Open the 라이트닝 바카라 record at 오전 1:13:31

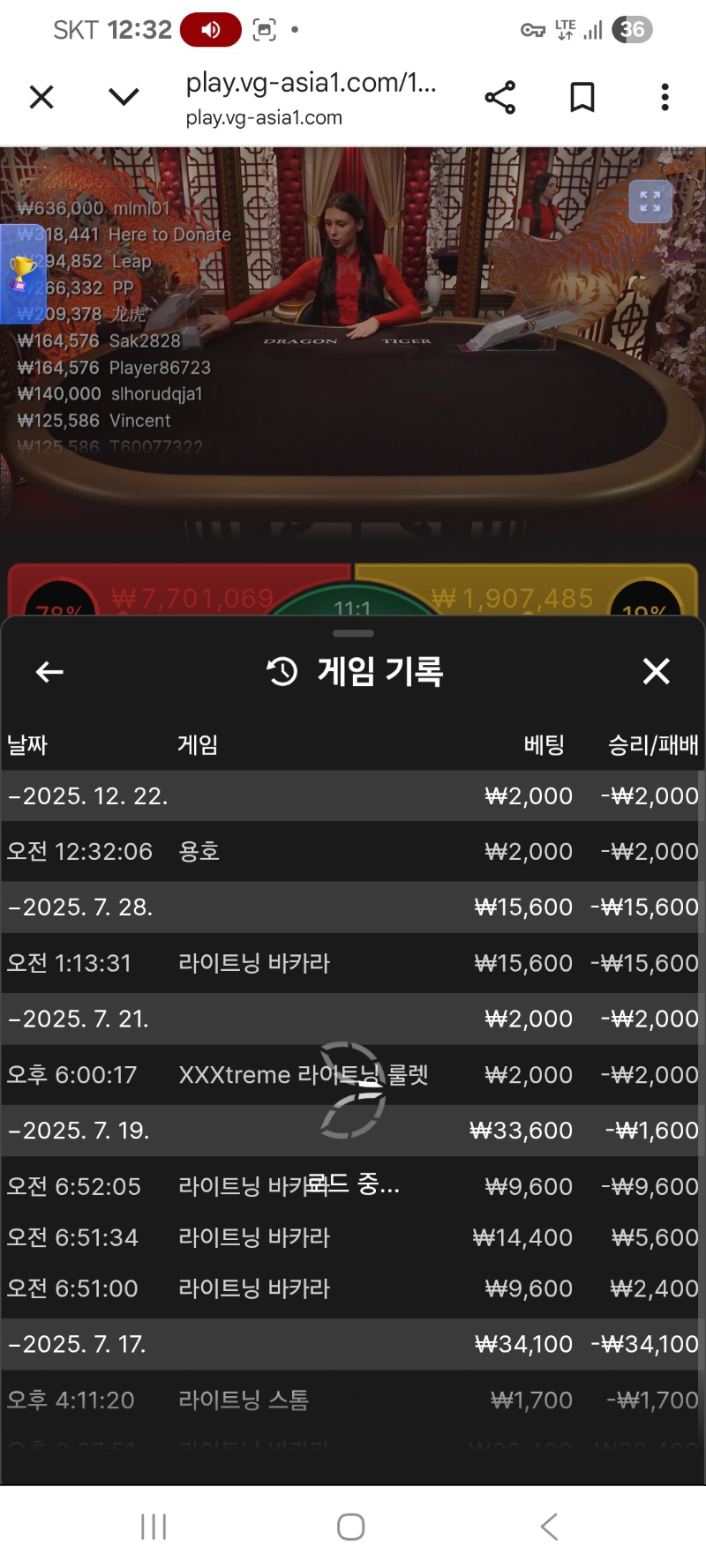[x=353, y=963]
